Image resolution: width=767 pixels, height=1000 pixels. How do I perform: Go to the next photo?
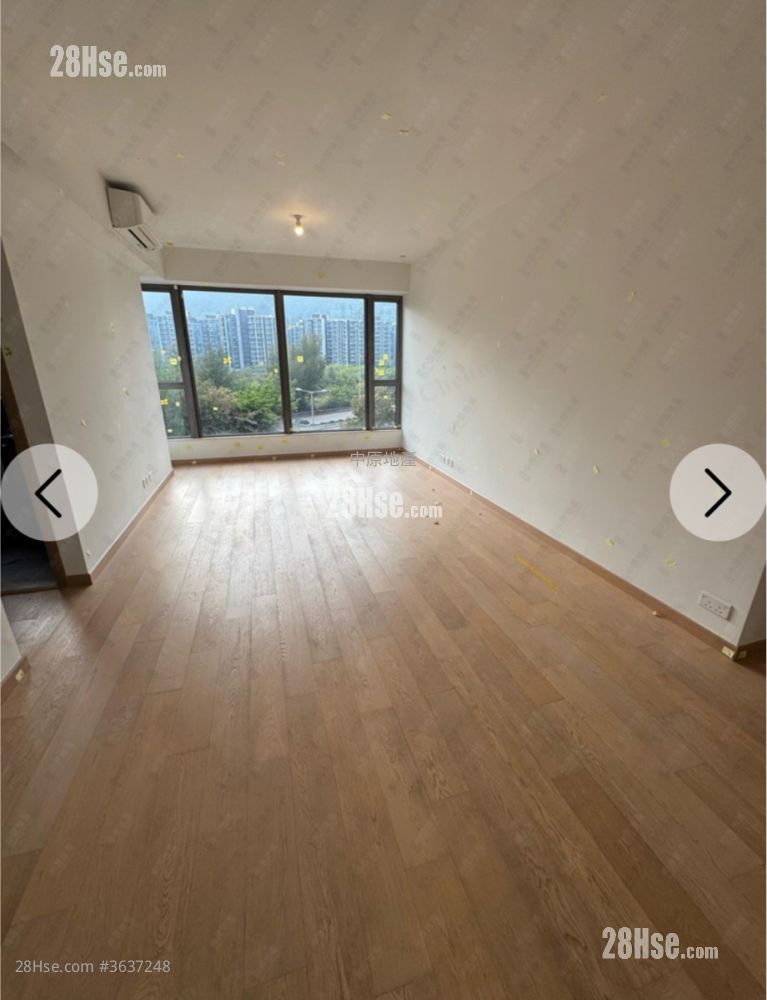click(x=717, y=493)
